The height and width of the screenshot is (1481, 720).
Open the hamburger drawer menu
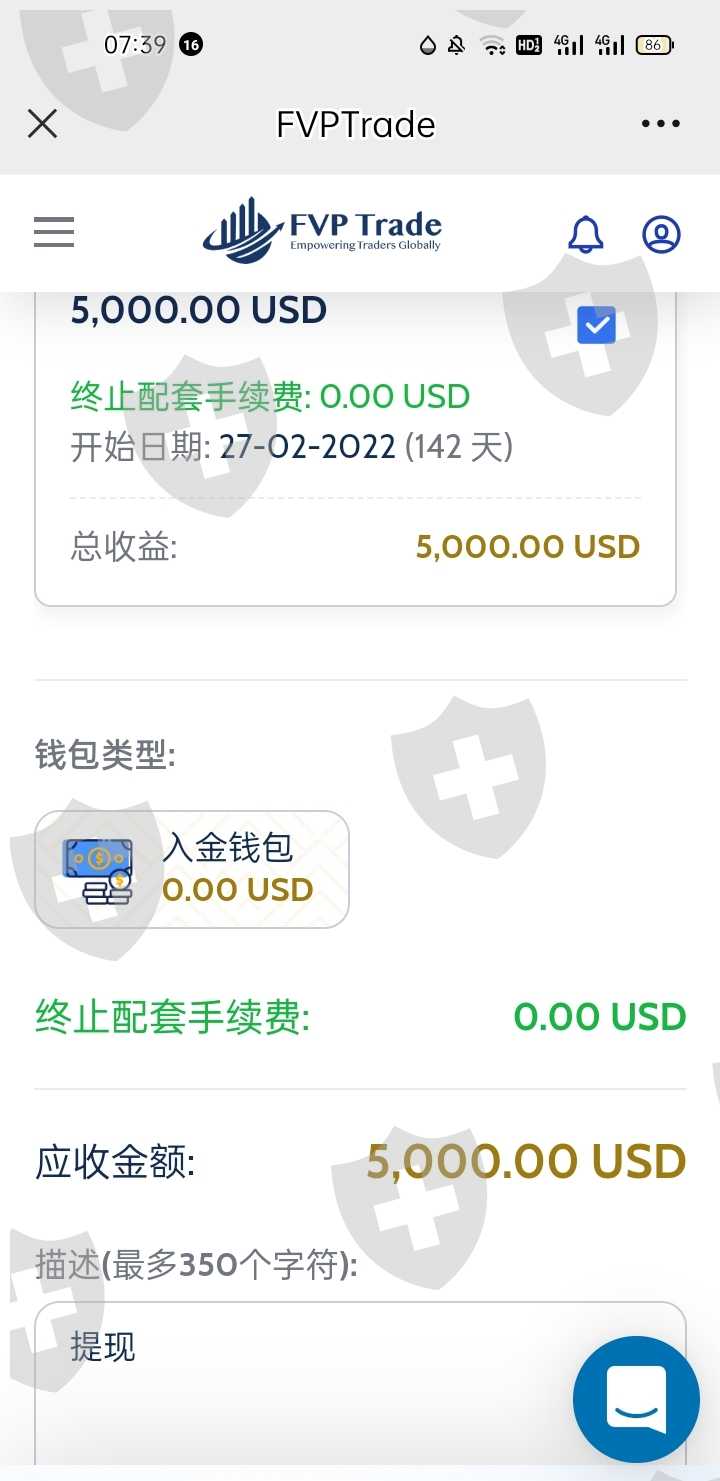click(54, 233)
